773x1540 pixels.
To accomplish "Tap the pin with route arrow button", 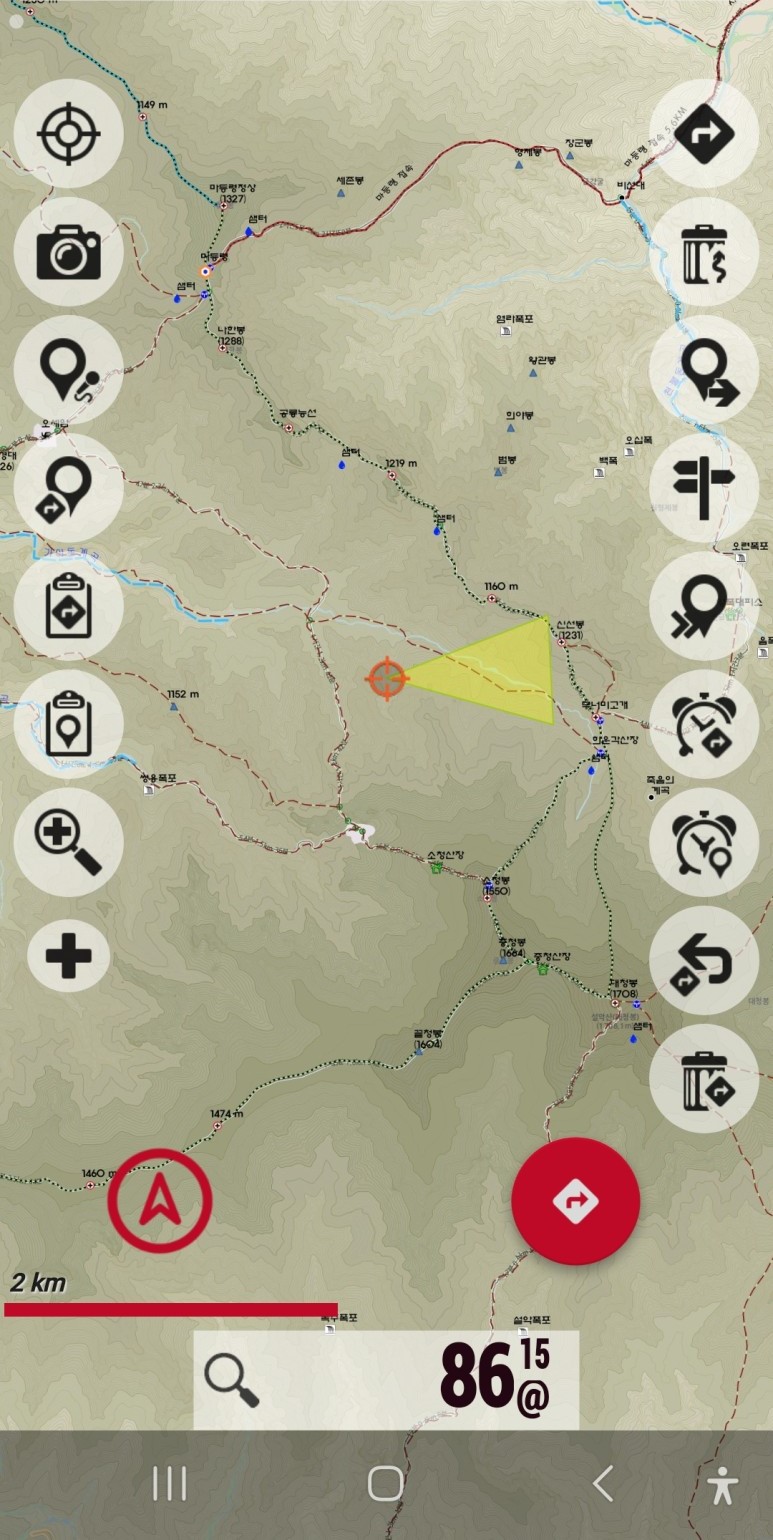I will pyautogui.click(x=69, y=488).
